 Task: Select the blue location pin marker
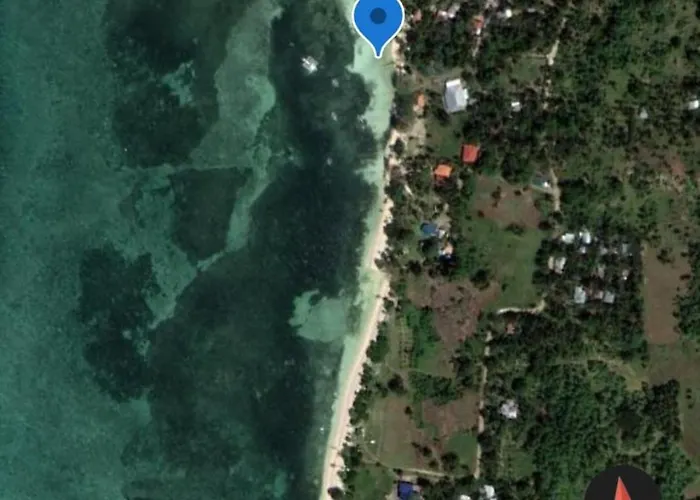click(x=379, y=20)
